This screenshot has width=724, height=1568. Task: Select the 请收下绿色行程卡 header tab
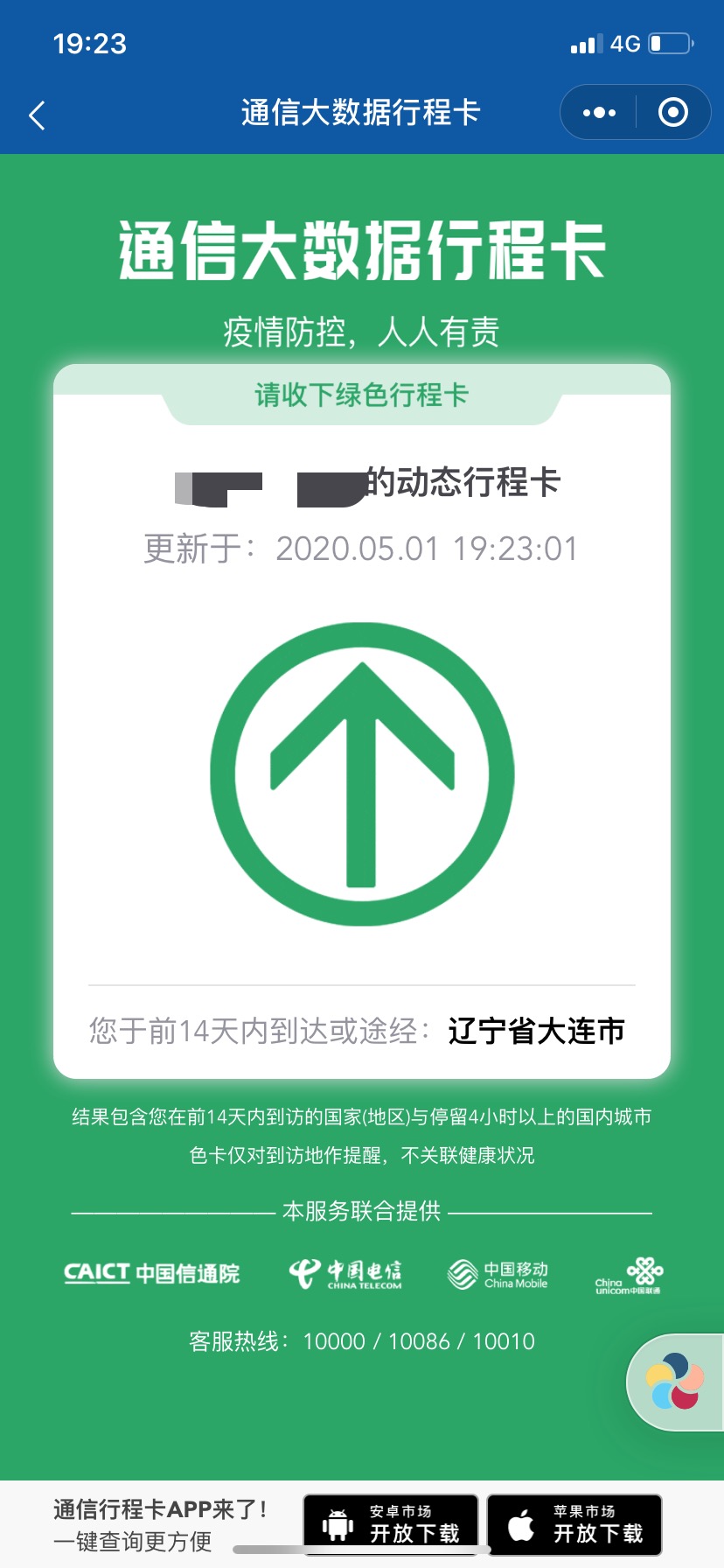pyautogui.click(x=361, y=395)
